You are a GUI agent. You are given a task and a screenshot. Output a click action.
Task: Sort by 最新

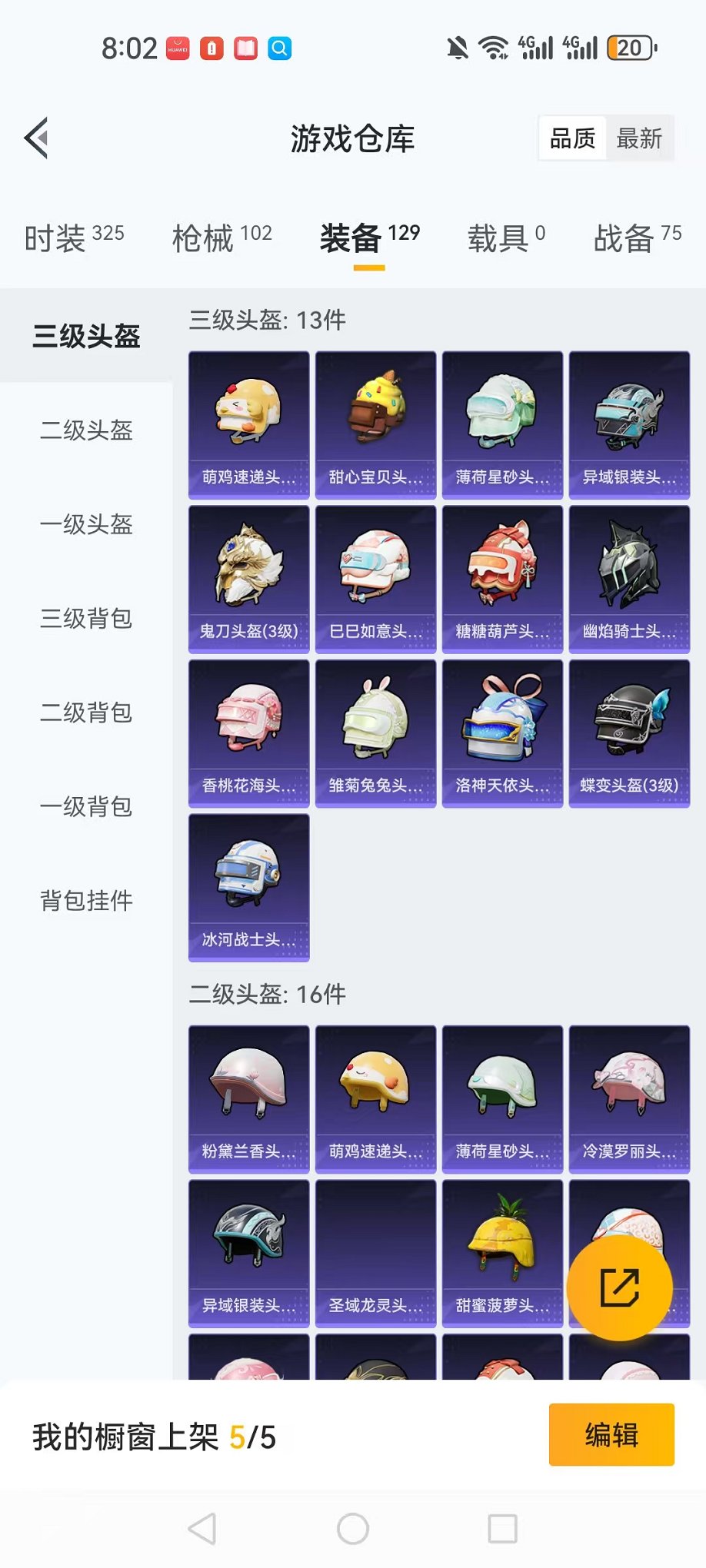[639, 138]
